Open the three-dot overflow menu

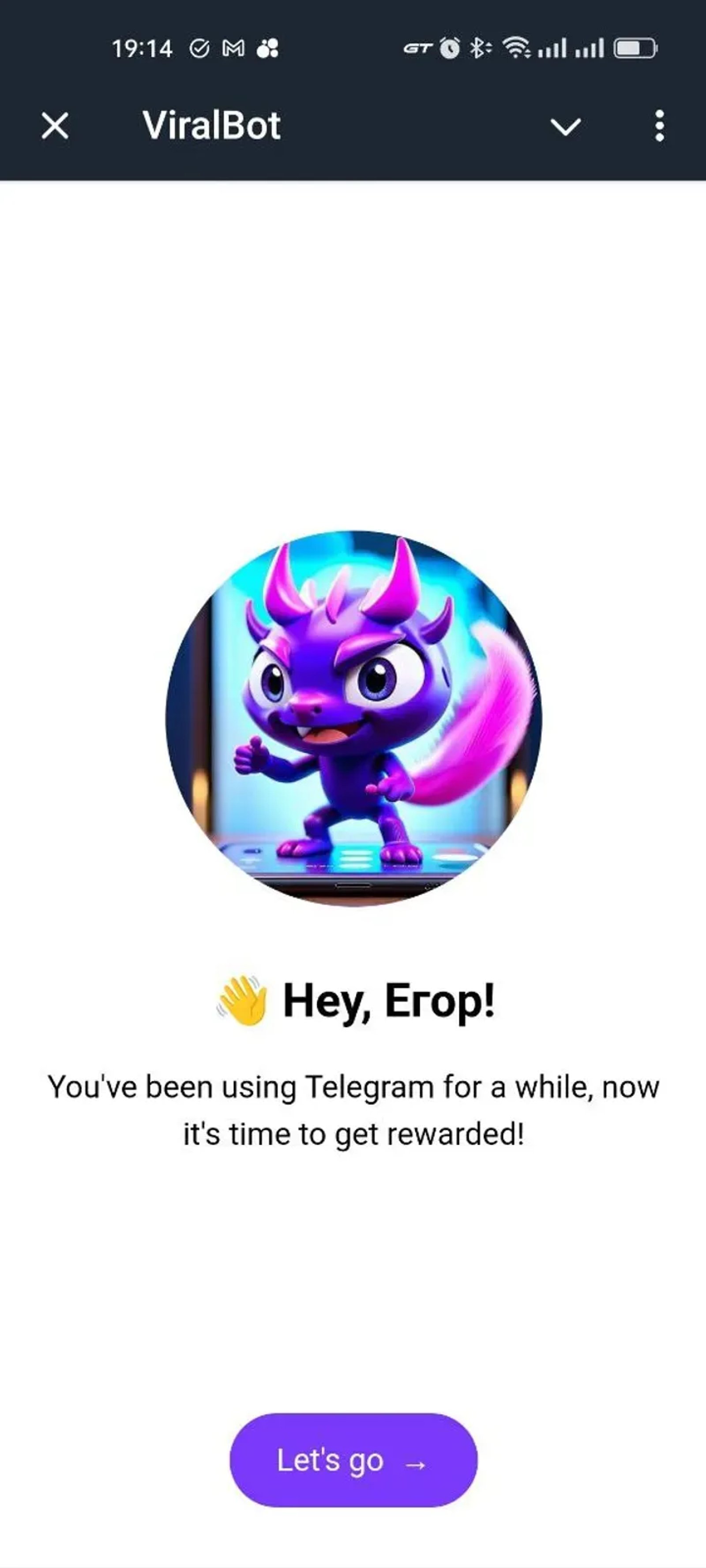tap(659, 126)
